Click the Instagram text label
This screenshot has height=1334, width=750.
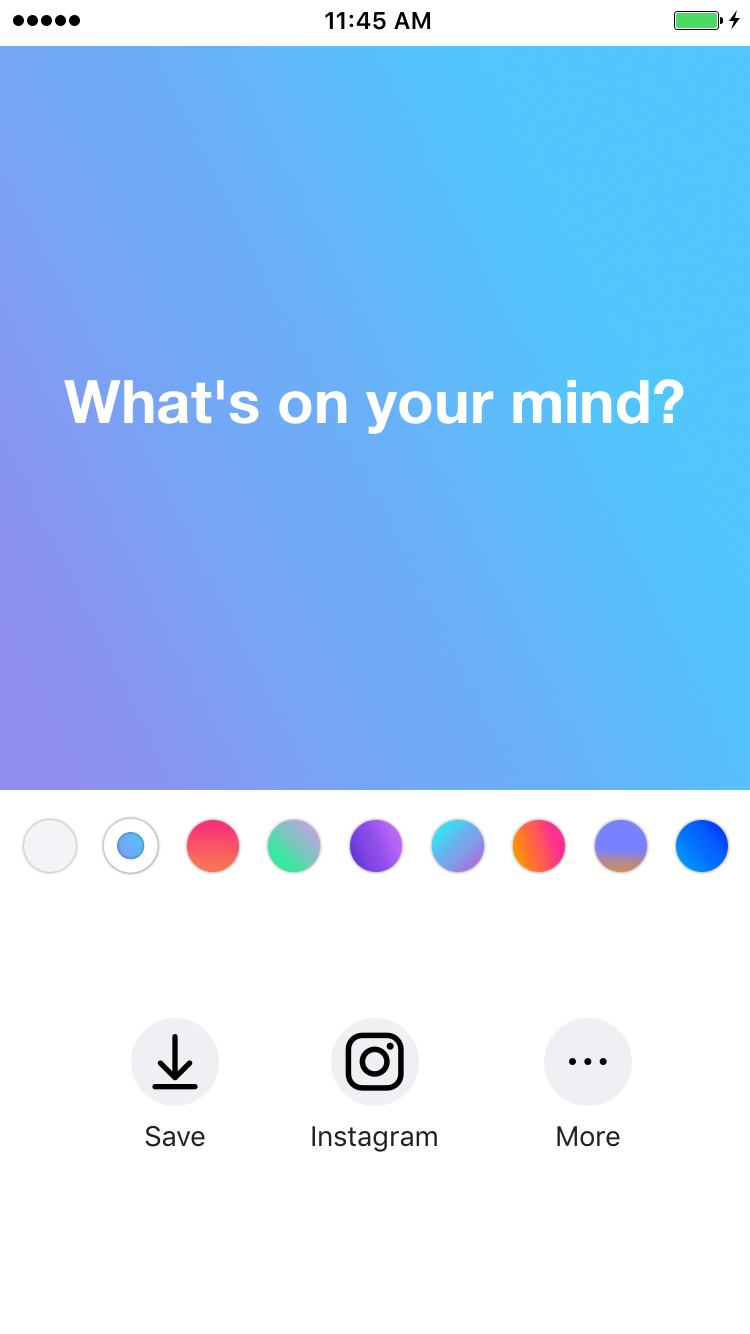375,1136
